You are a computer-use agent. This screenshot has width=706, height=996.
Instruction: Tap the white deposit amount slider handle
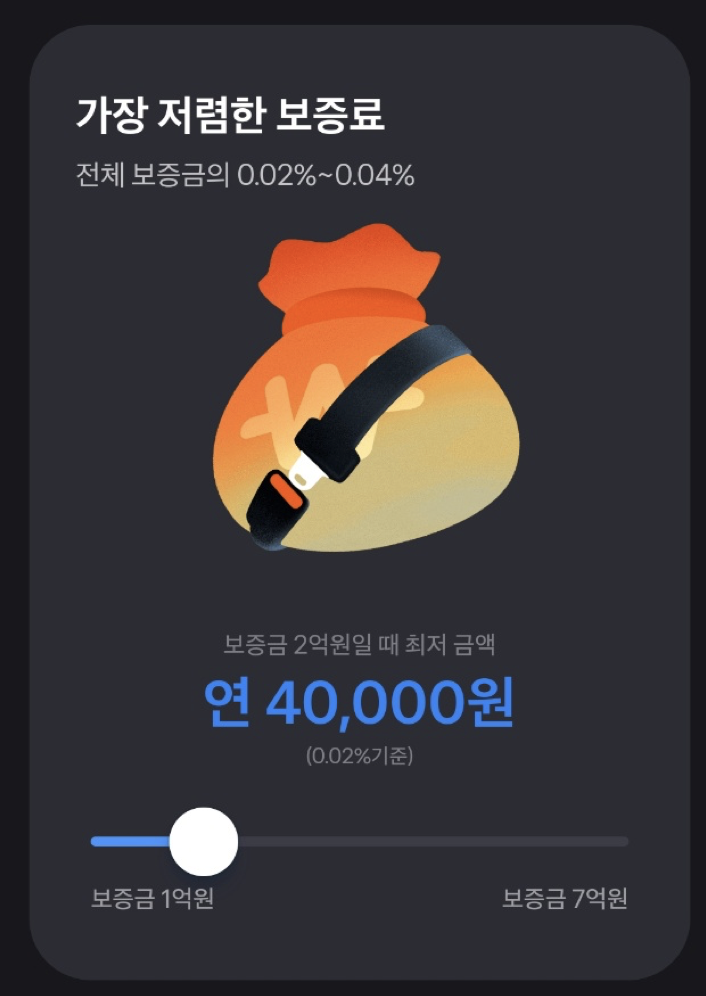[203, 841]
